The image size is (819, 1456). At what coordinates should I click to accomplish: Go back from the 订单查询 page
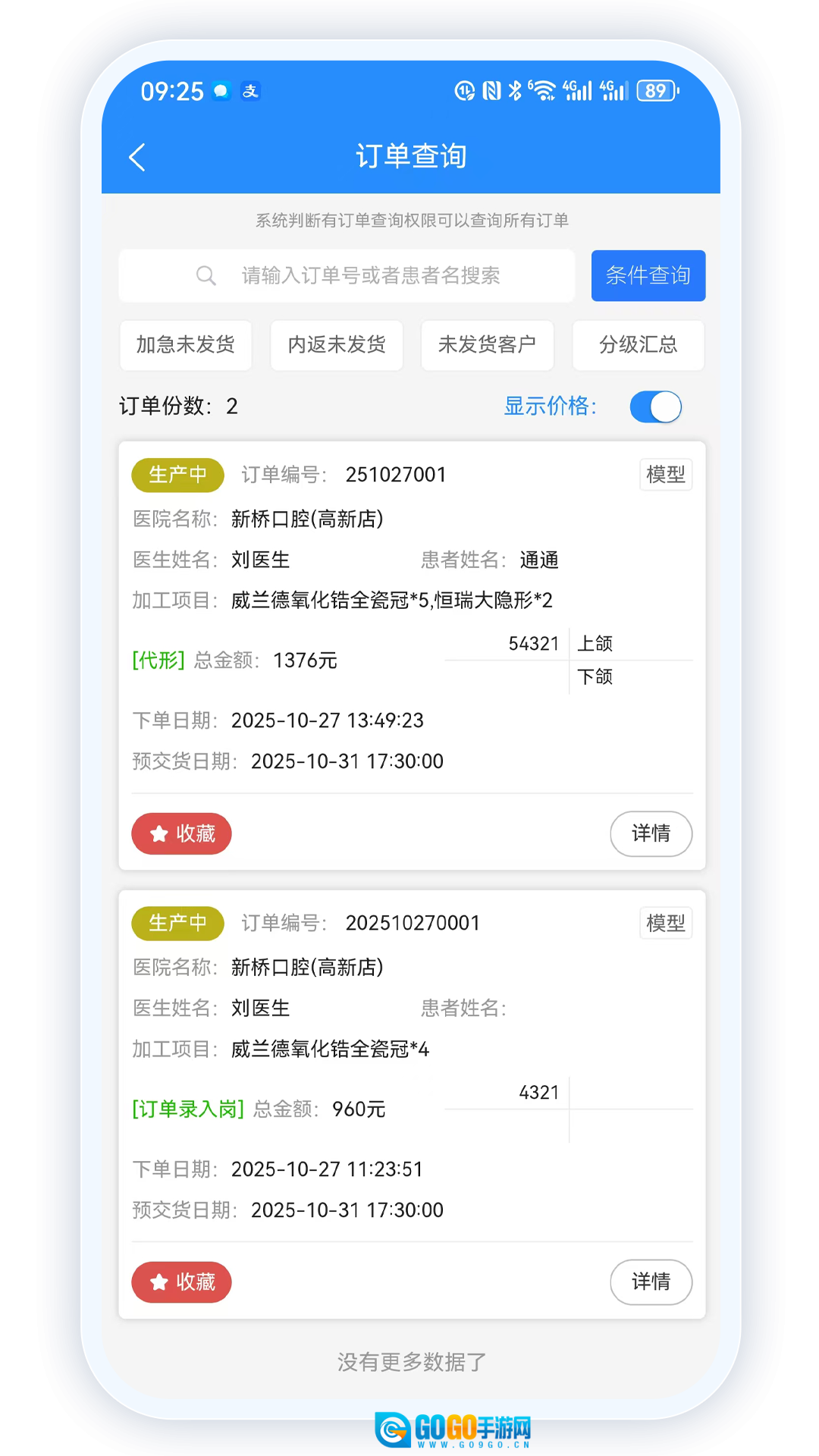[x=137, y=158]
